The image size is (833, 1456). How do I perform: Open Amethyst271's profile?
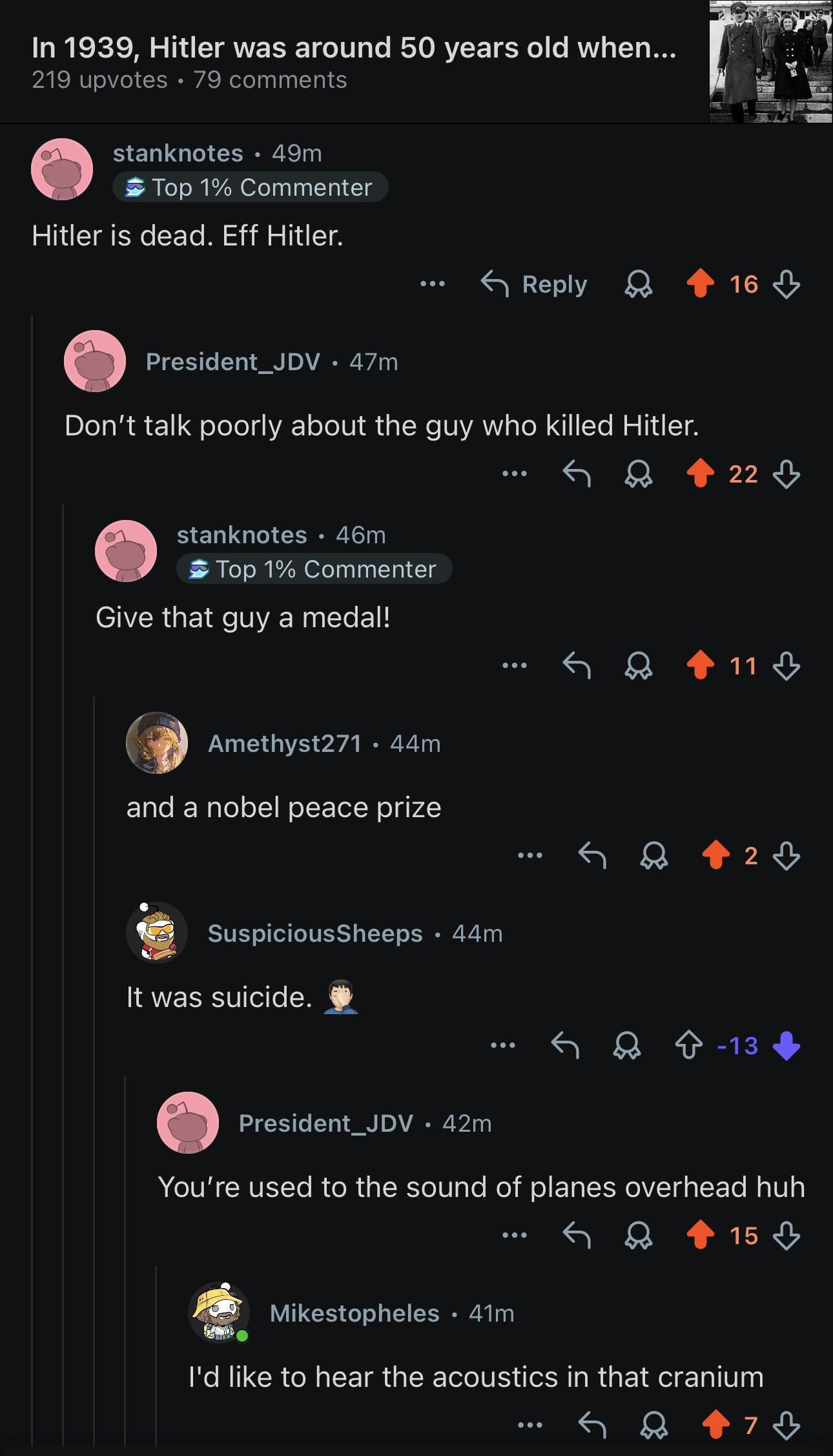(x=284, y=744)
